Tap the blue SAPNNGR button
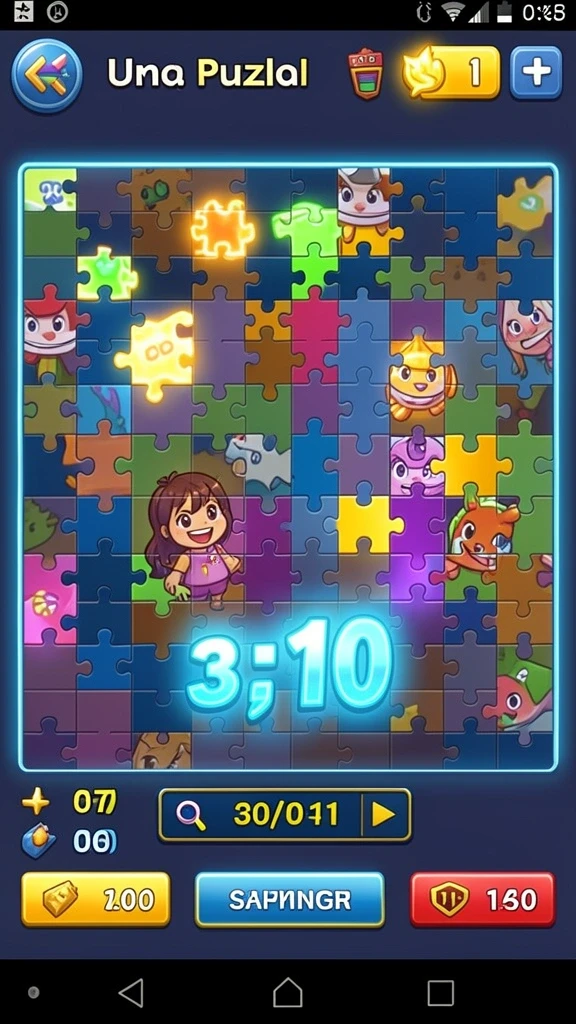 [289, 900]
